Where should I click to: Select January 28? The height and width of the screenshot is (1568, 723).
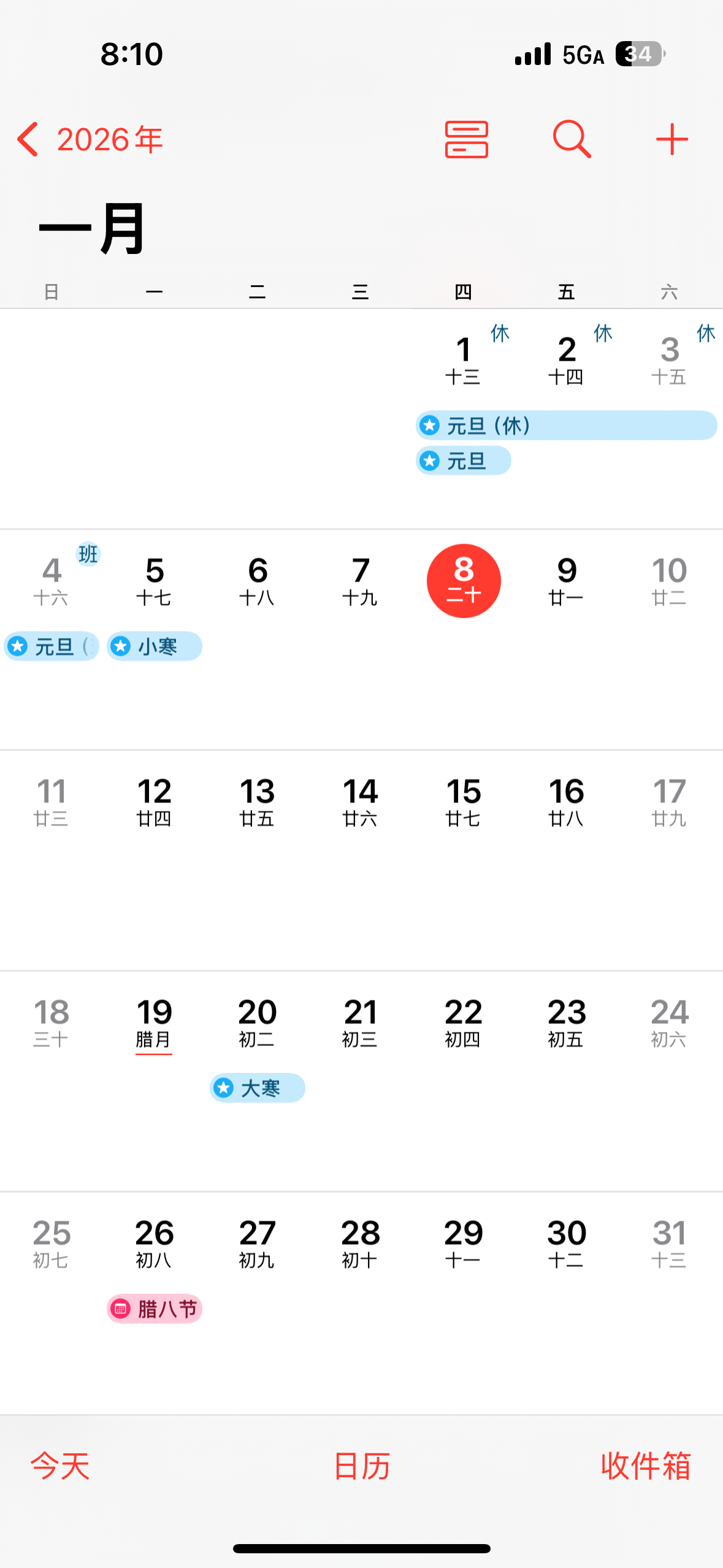(361, 1243)
